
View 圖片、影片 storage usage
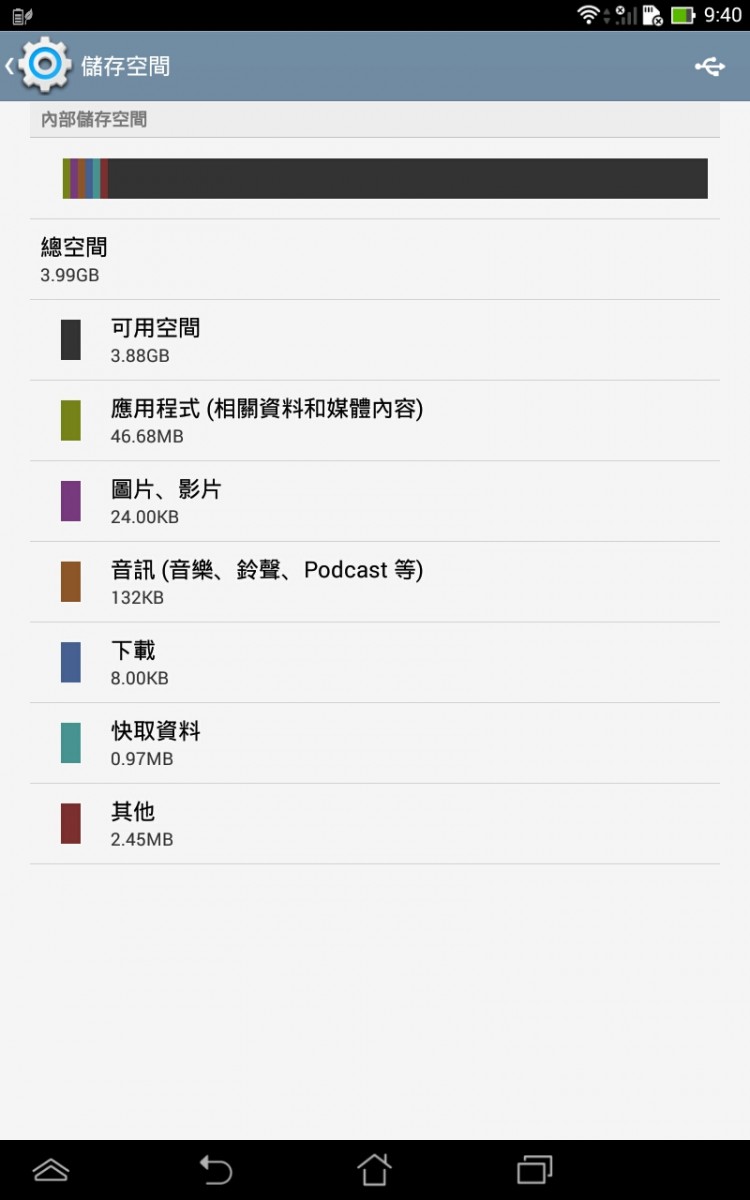(374, 501)
